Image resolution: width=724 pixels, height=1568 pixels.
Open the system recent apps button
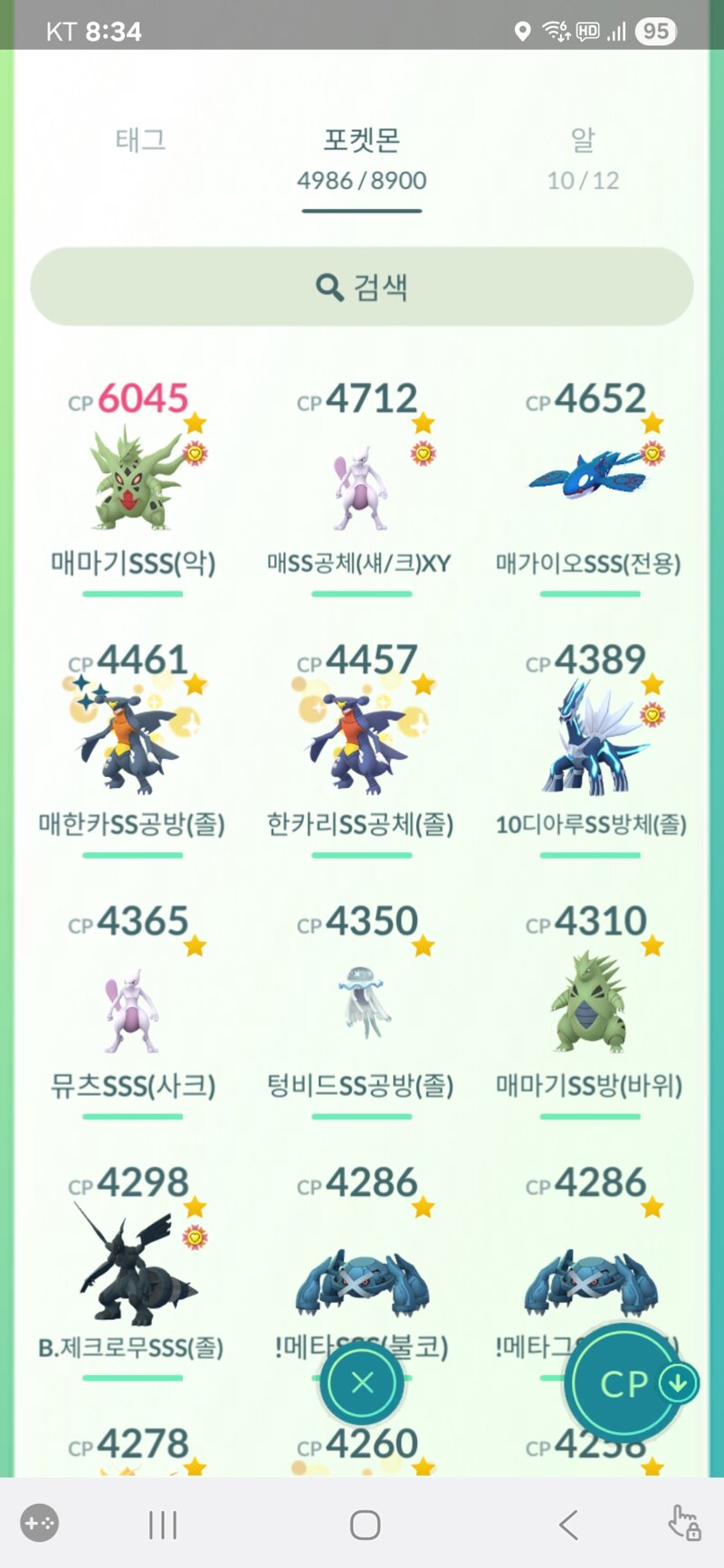[x=163, y=1525]
